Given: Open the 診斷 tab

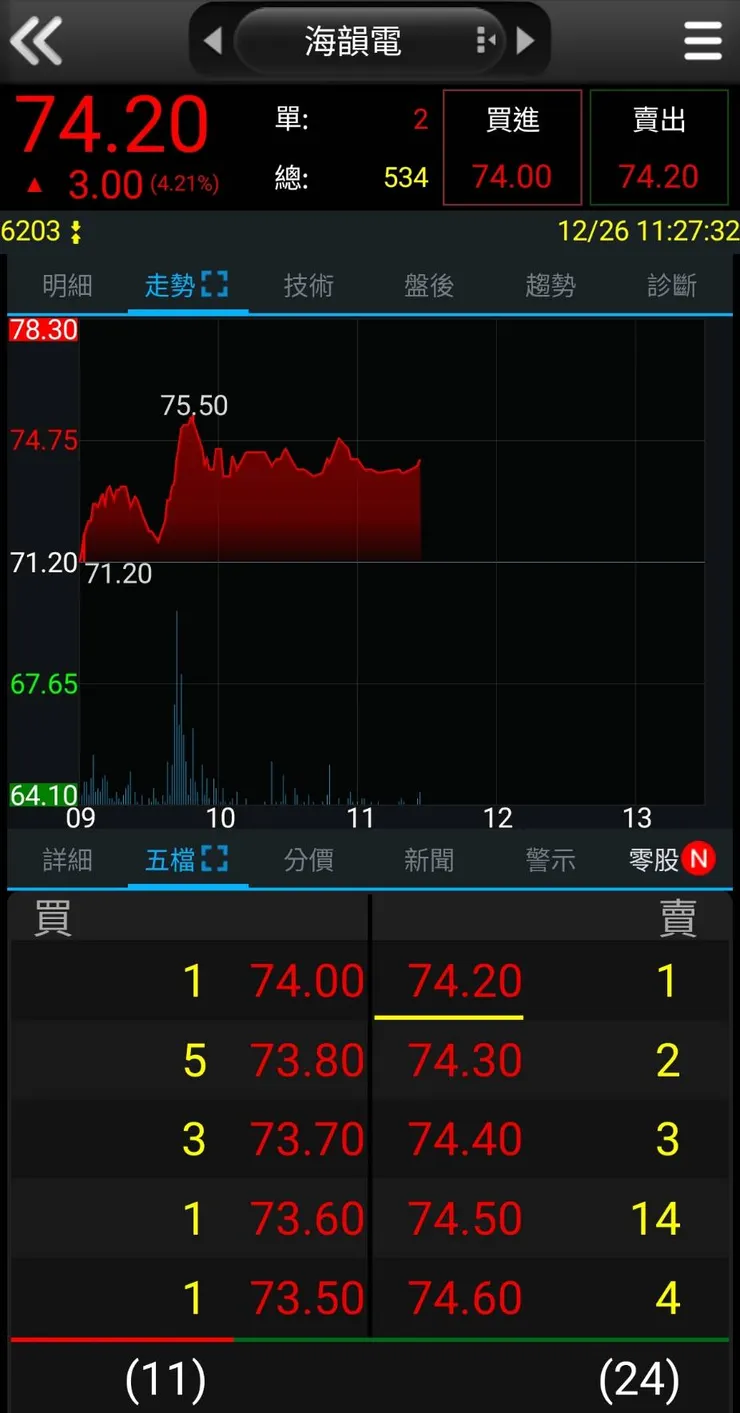Looking at the screenshot, I should coord(671,286).
